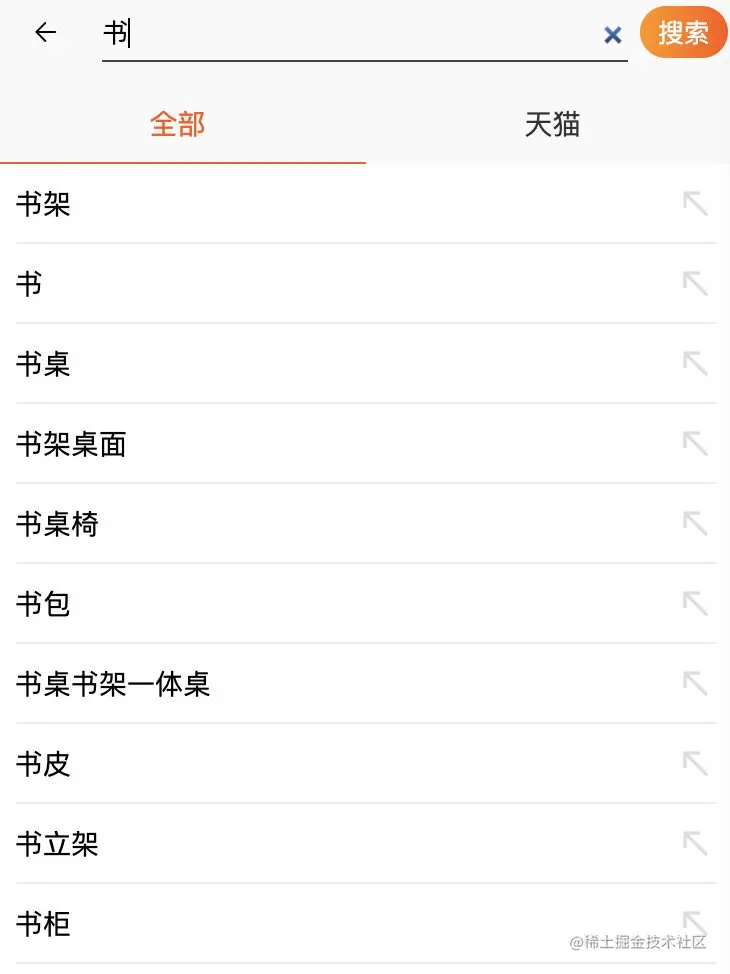Viewport: 730px width, 974px height.
Task: Fill search with 书包 using its arrow
Action: click(695, 603)
